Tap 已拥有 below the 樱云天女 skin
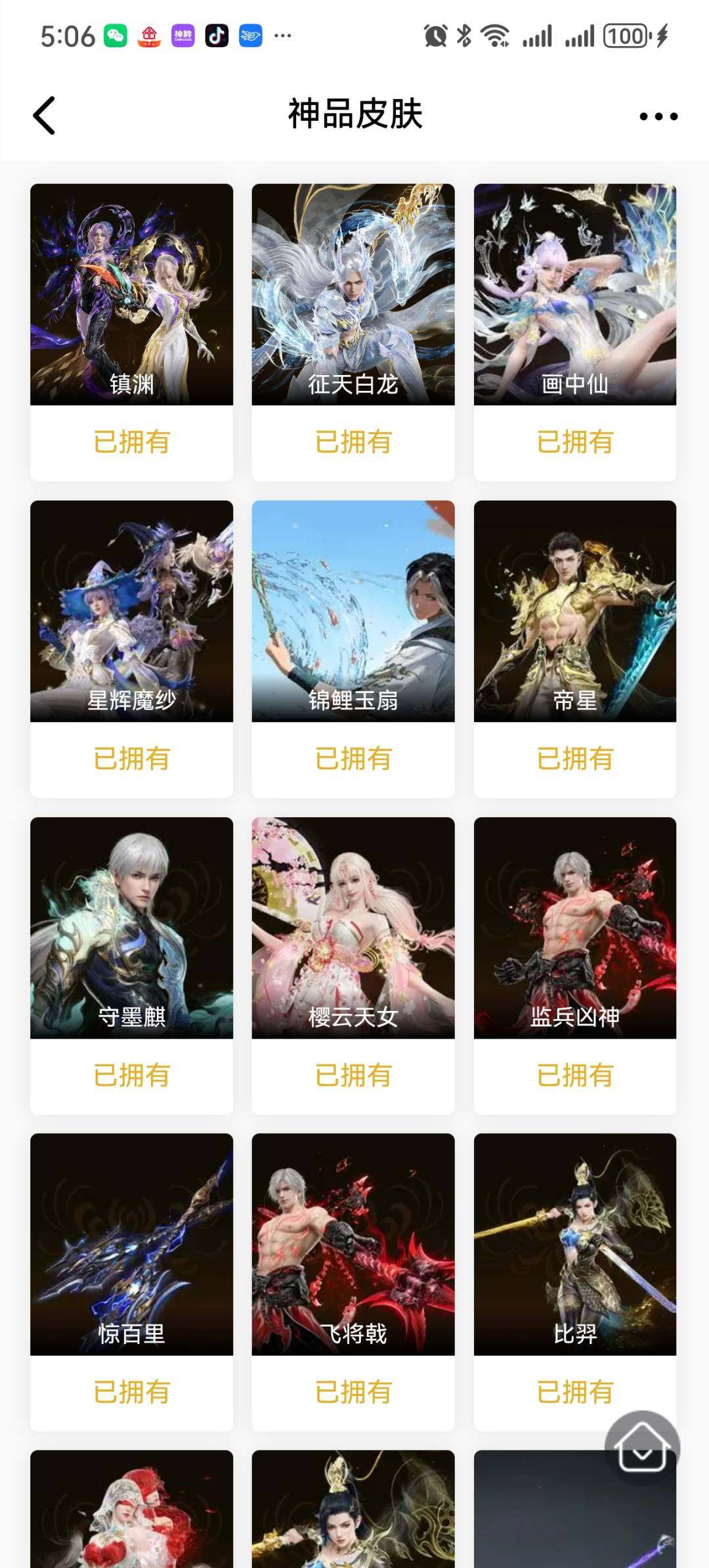 (353, 1075)
